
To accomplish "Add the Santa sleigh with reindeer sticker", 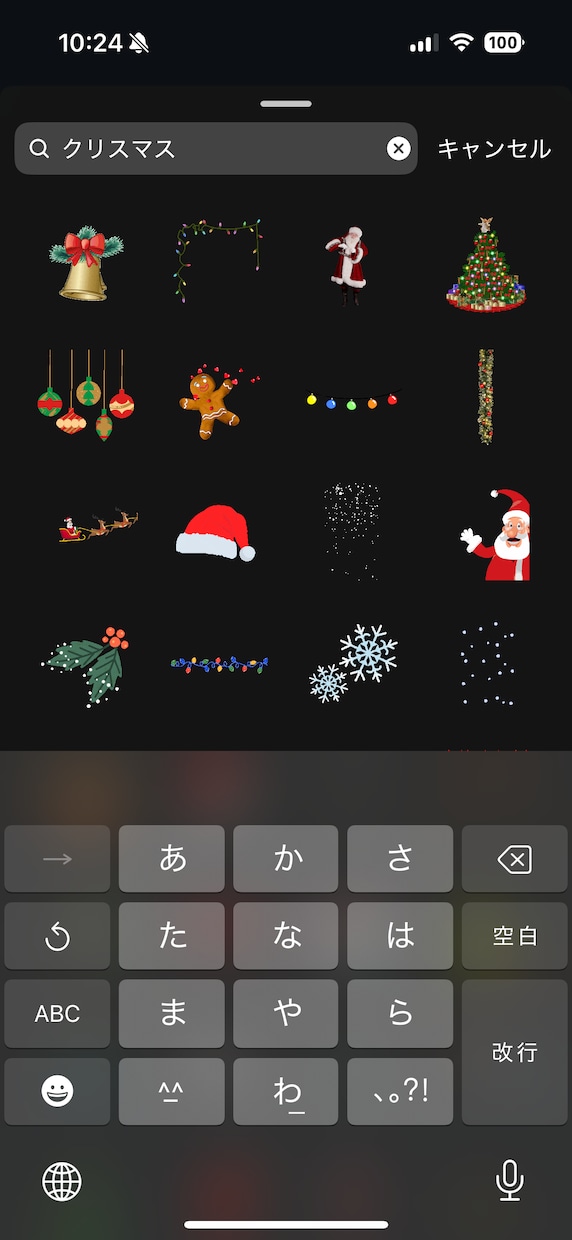I will [x=98, y=527].
